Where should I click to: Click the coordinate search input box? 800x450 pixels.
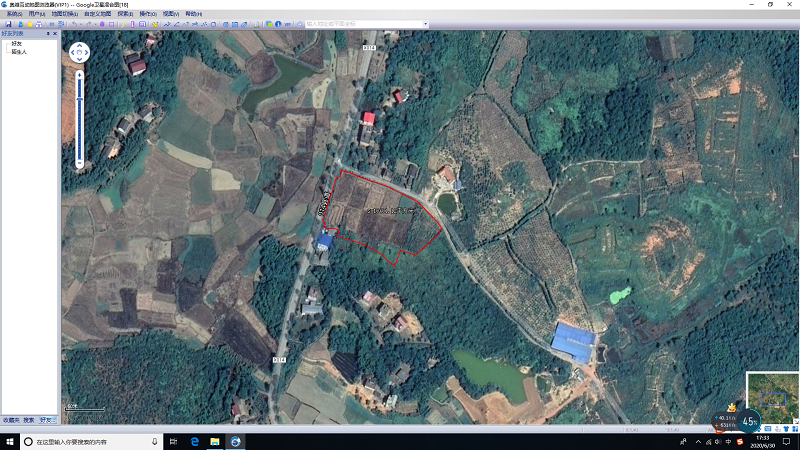366,23
